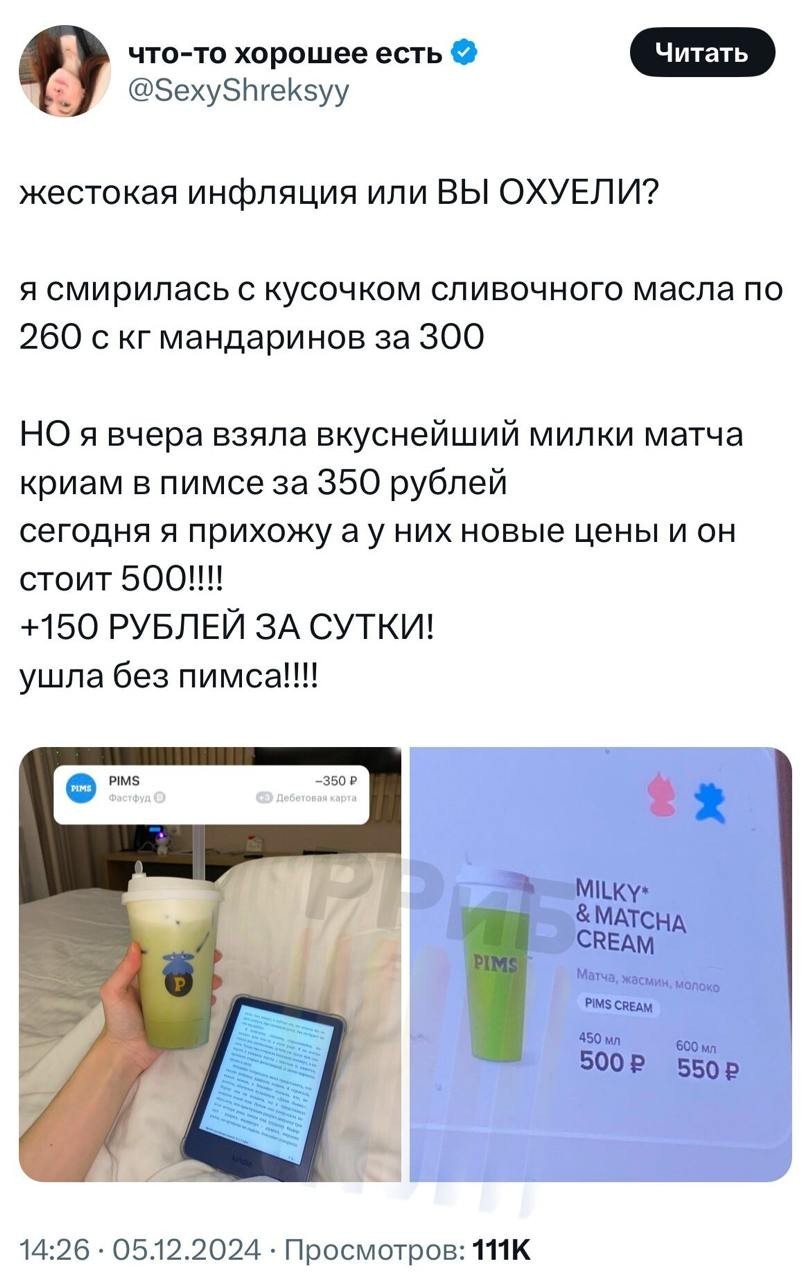
Task: Tap the Читать follow button
Action: point(701,53)
